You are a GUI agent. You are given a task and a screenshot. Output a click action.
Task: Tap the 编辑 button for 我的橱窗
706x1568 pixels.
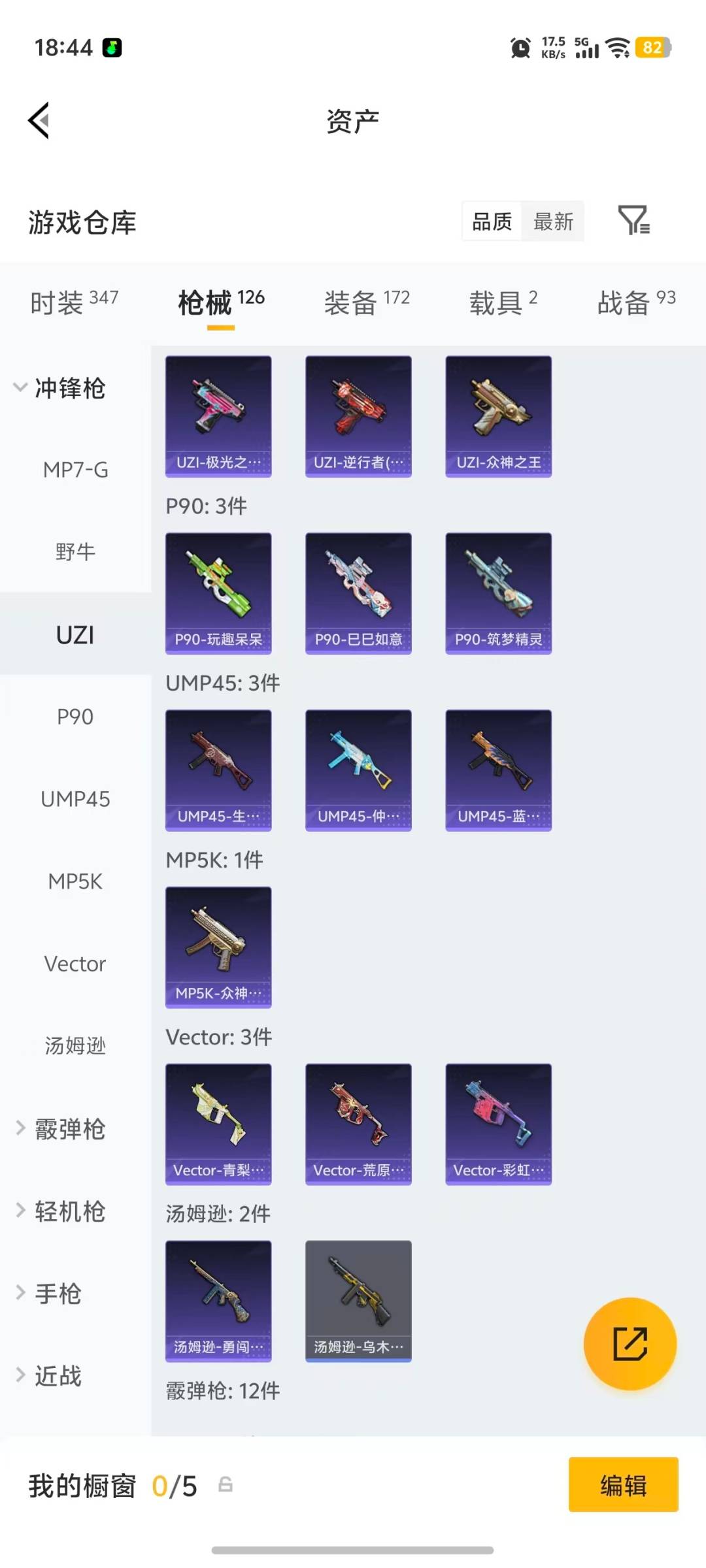623,1484
